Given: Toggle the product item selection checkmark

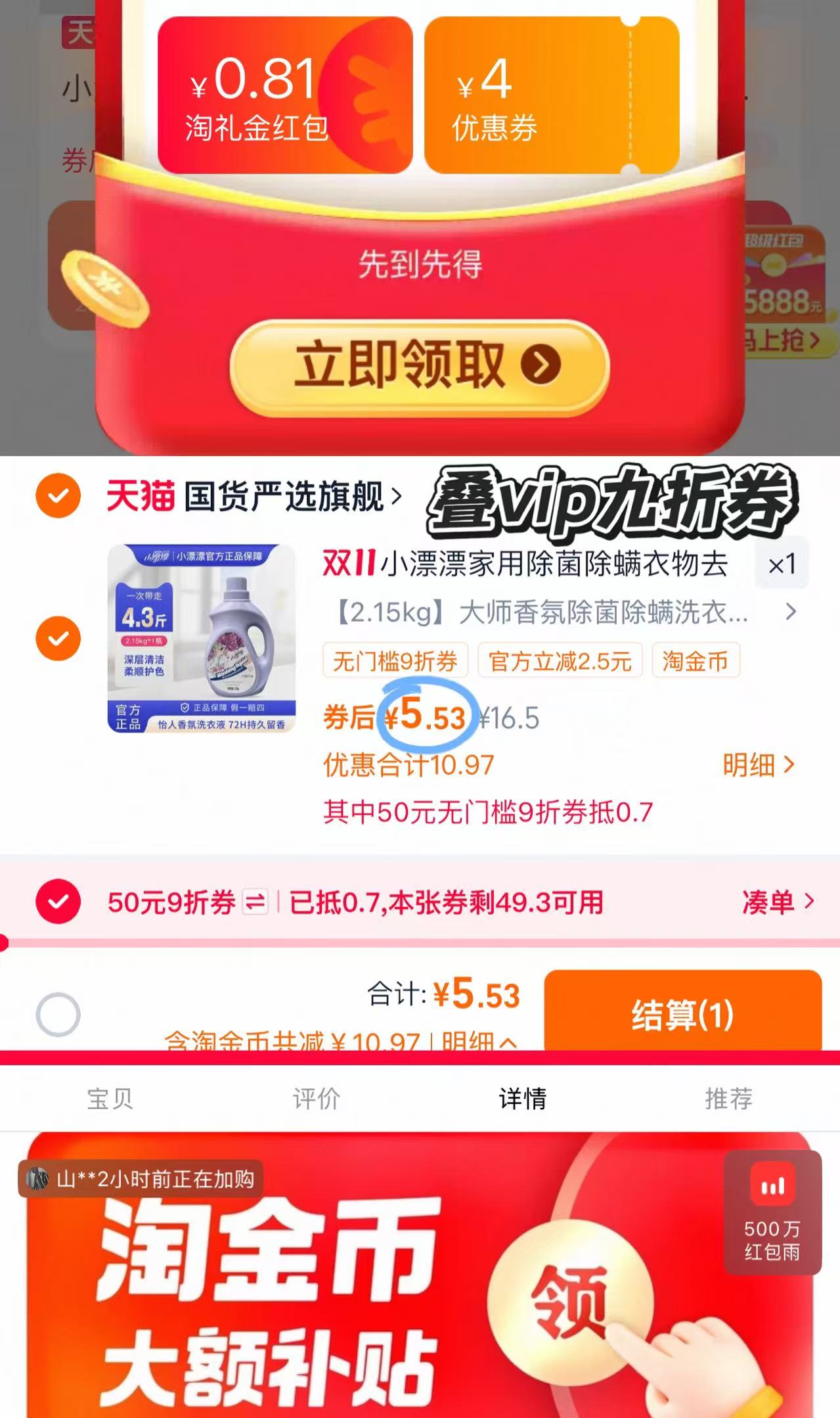Looking at the screenshot, I should point(58,637).
